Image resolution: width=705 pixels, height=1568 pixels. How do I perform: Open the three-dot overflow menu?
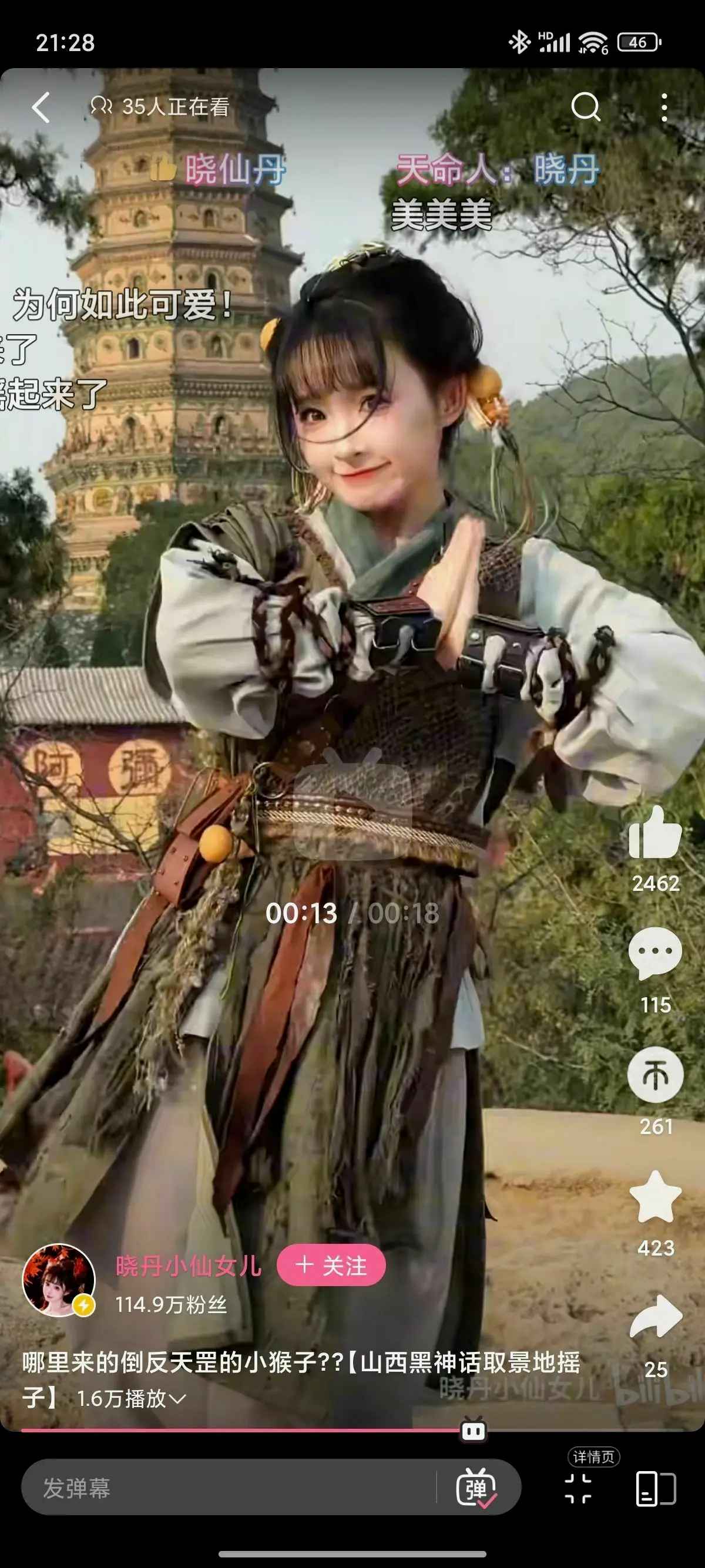664,107
